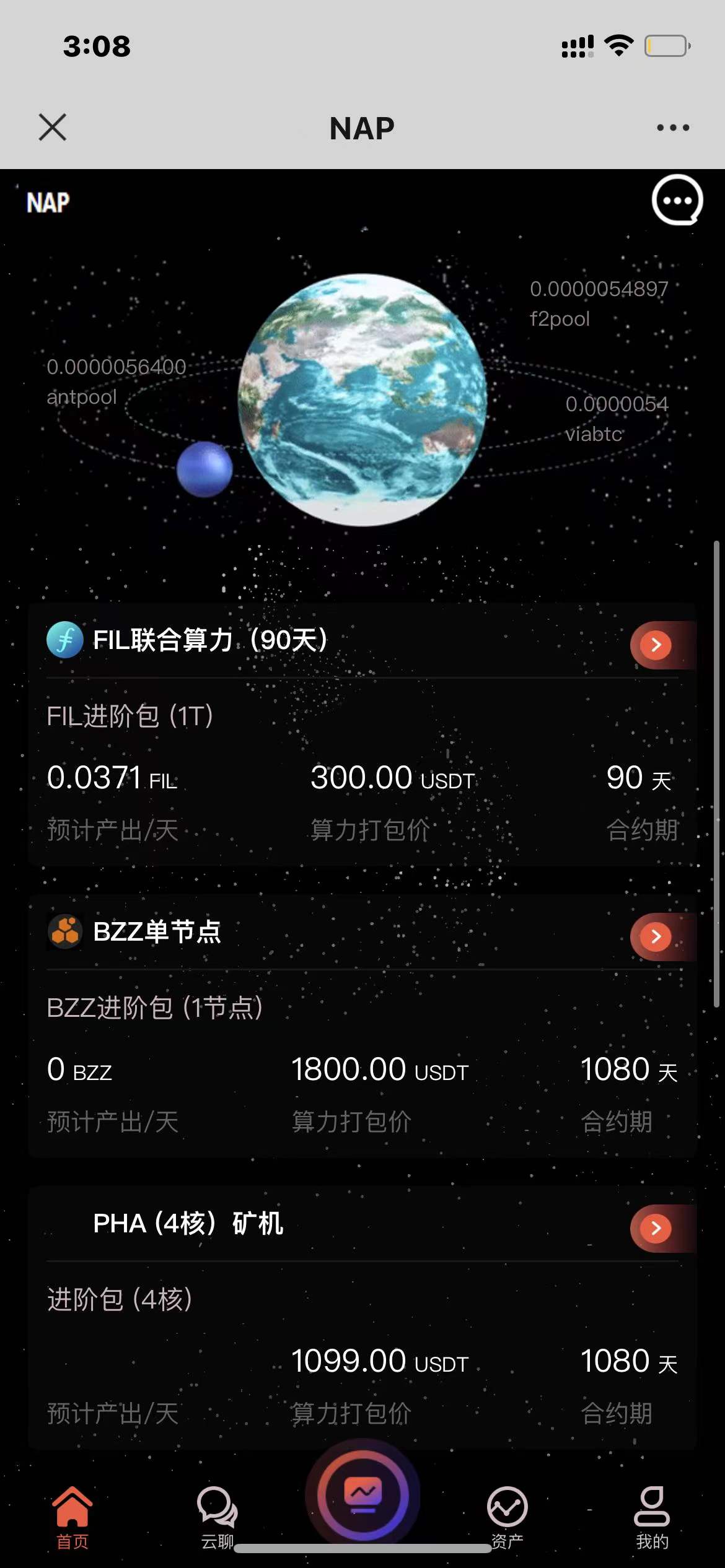This screenshot has height=1568, width=725.
Task: Tap the arrow beside BZZ单节点
Action: (656, 936)
